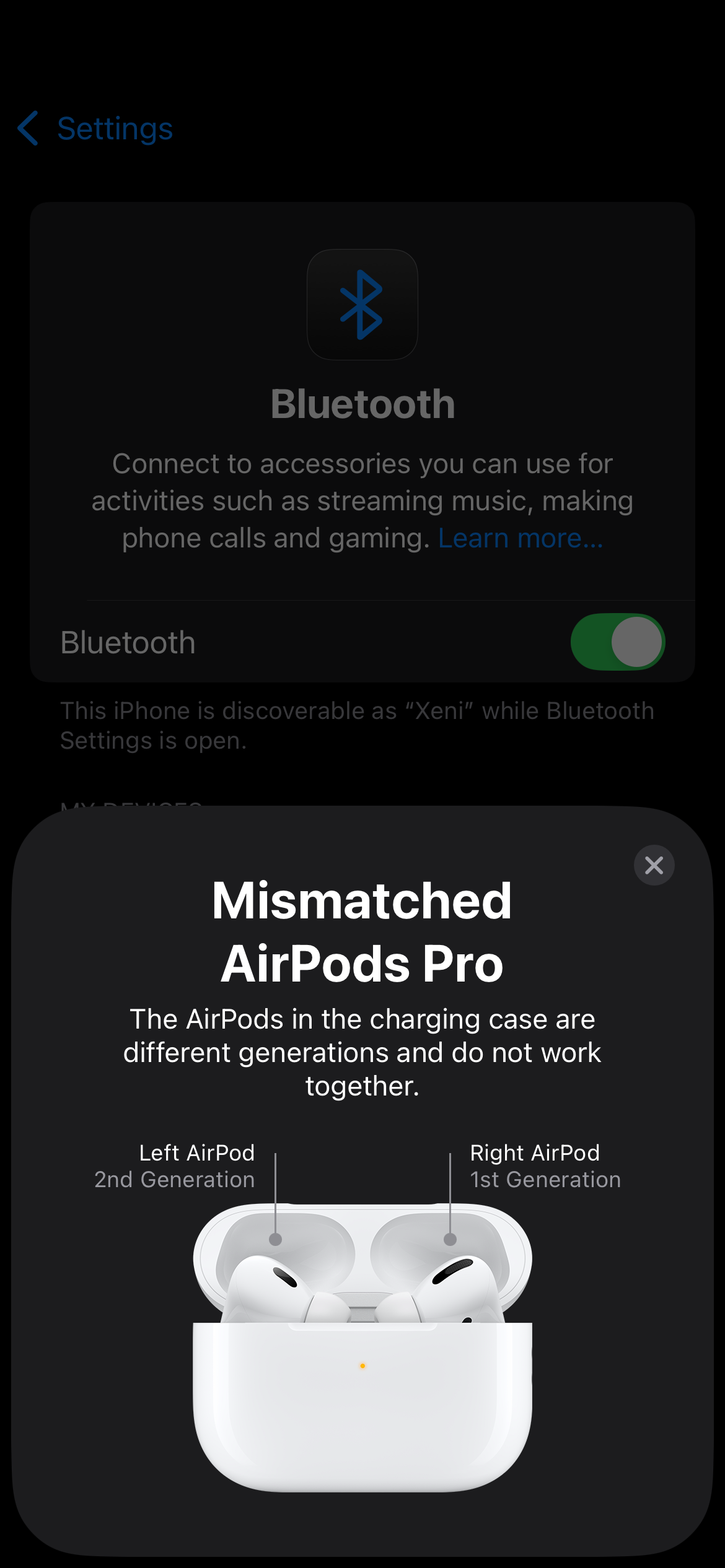Open the Learn more link
Image resolution: width=725 pixels, height=1568 pixels.
coord(521,538)
